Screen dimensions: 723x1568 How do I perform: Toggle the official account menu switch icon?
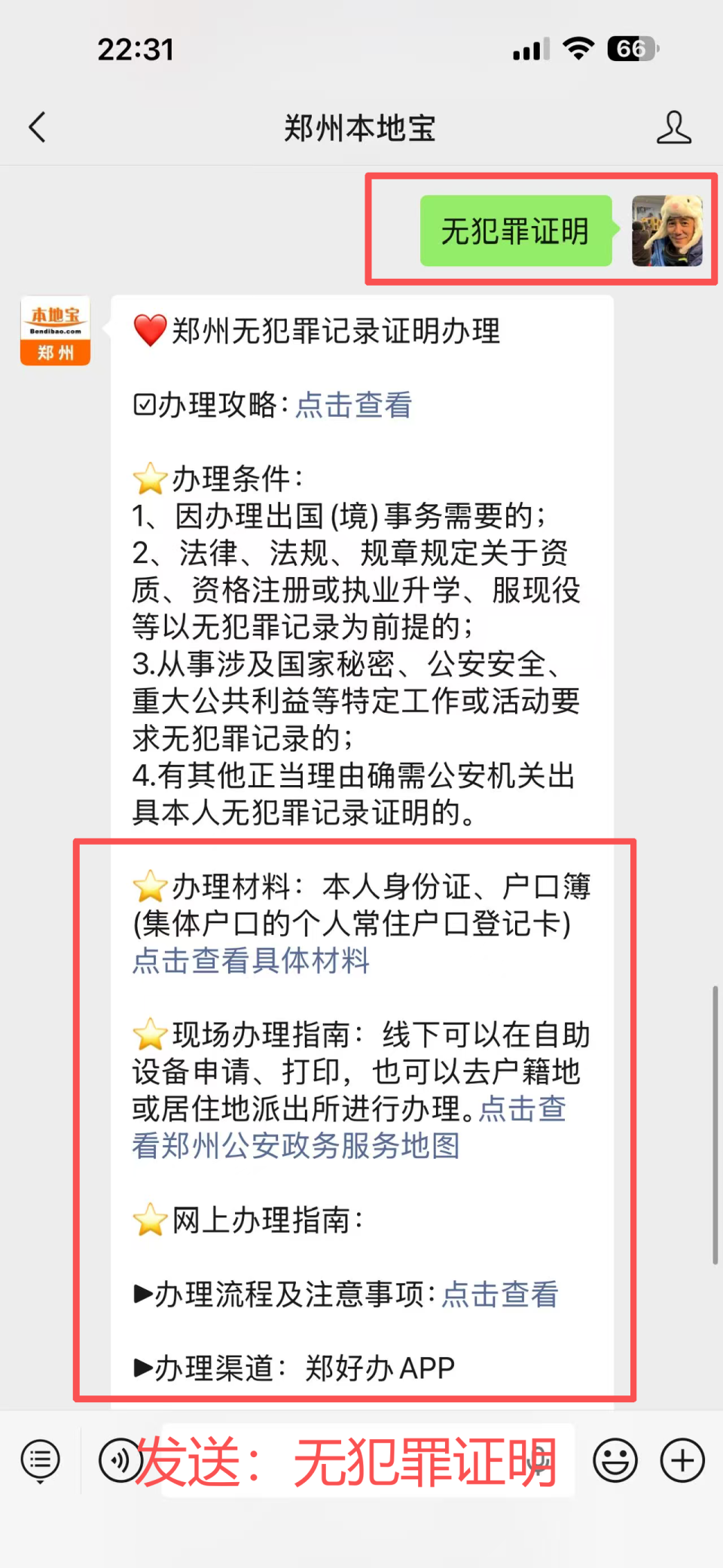coord(39,1459)
